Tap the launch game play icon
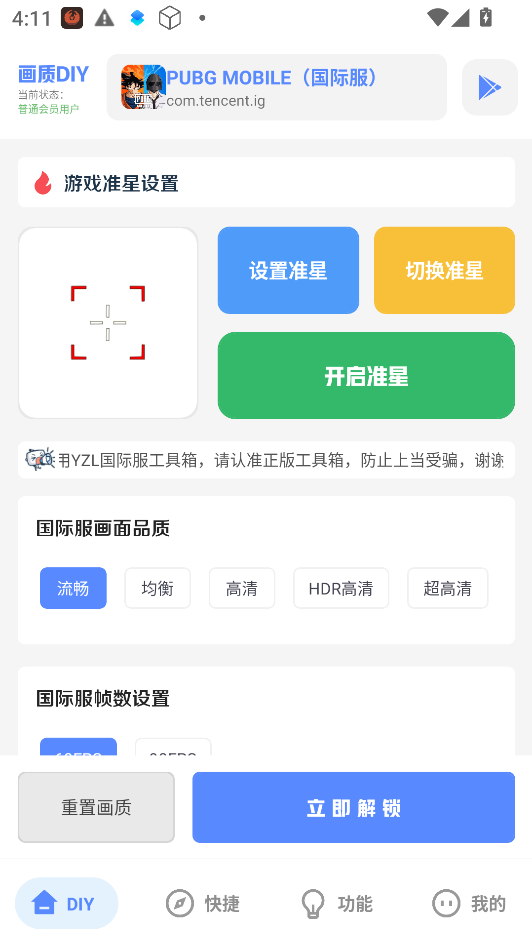Screen dimensions: 532x945 click(x=489, y=87)
